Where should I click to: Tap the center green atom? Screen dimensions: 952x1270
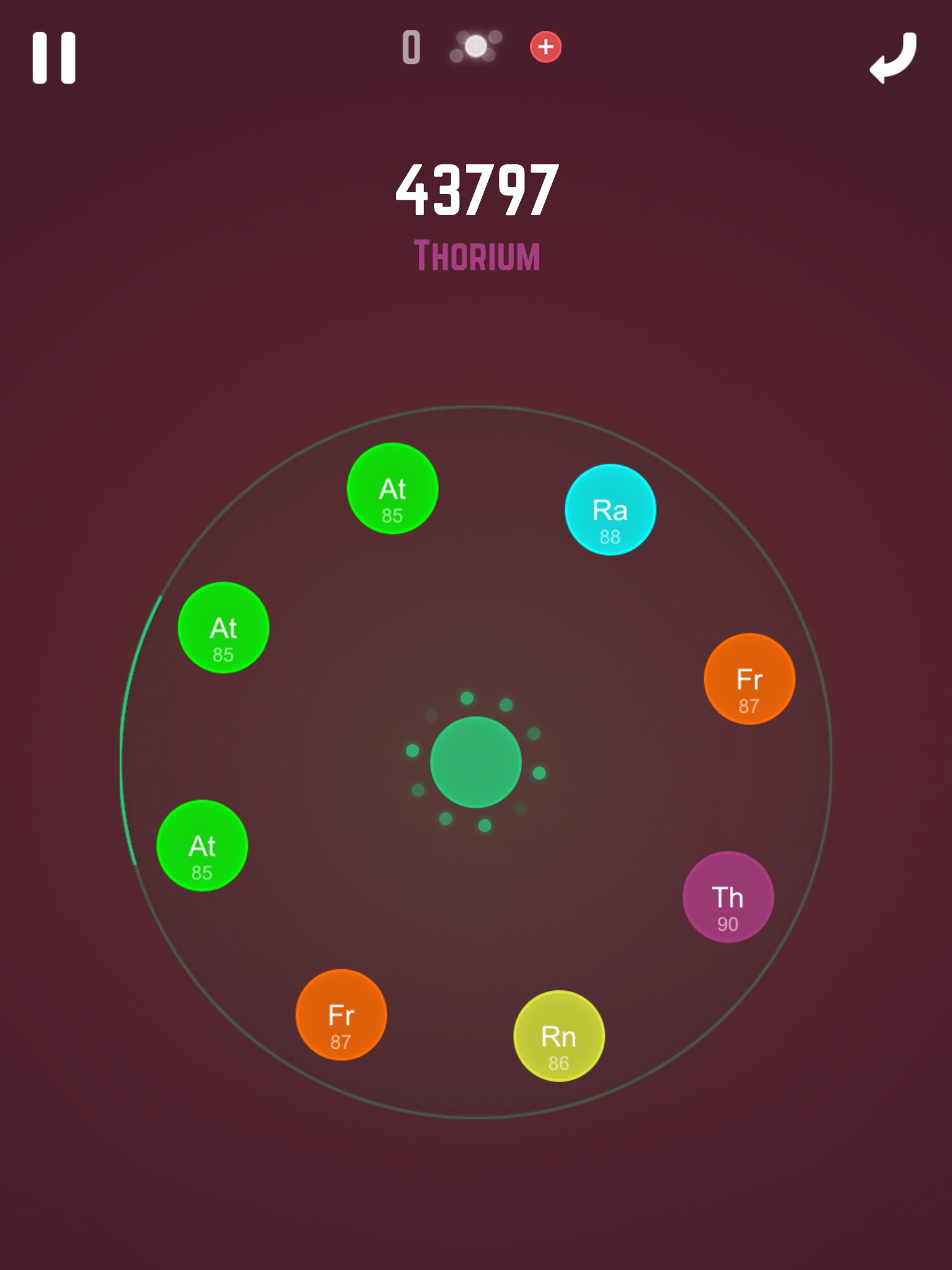pyautogui.click(x=476, y=762)
